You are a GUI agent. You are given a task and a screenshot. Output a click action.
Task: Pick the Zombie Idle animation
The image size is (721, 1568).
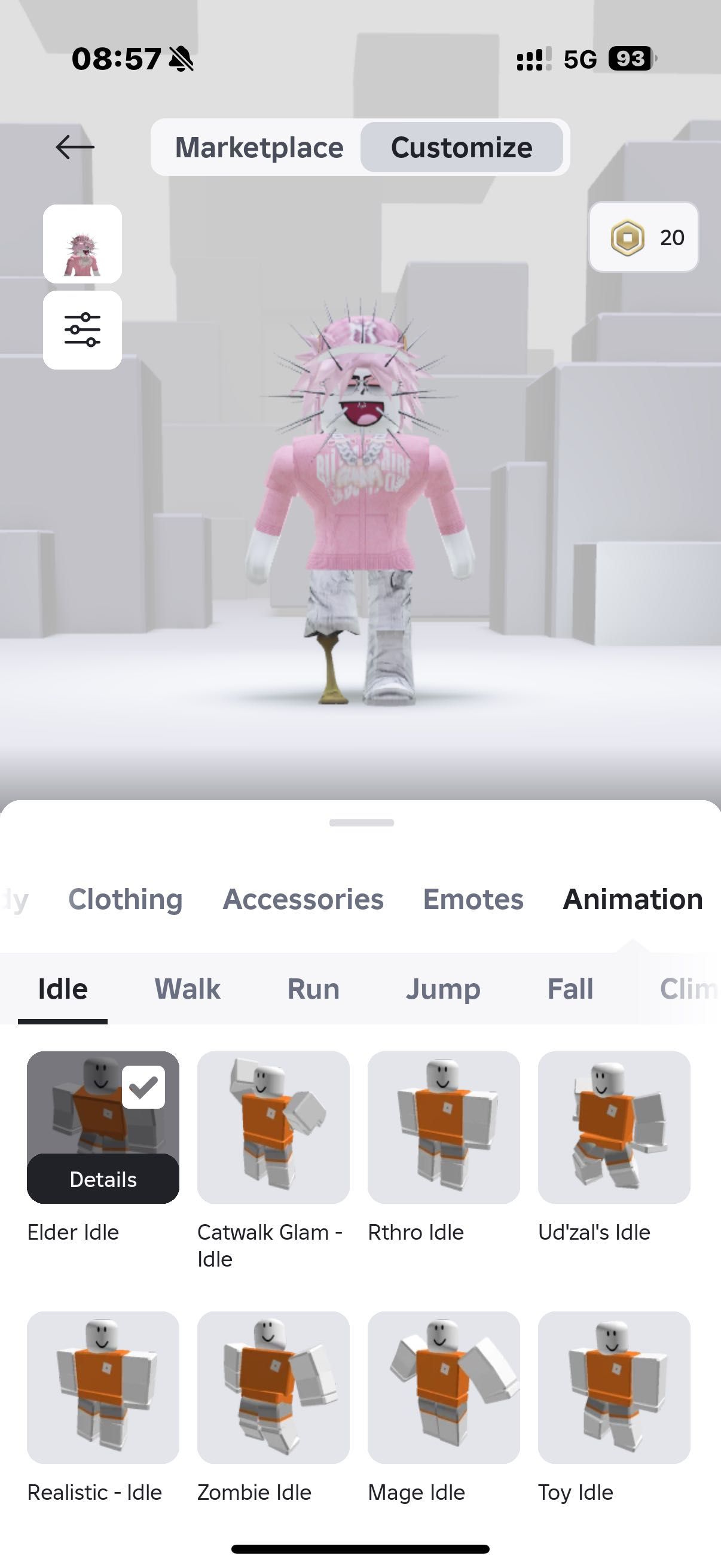273,1387
